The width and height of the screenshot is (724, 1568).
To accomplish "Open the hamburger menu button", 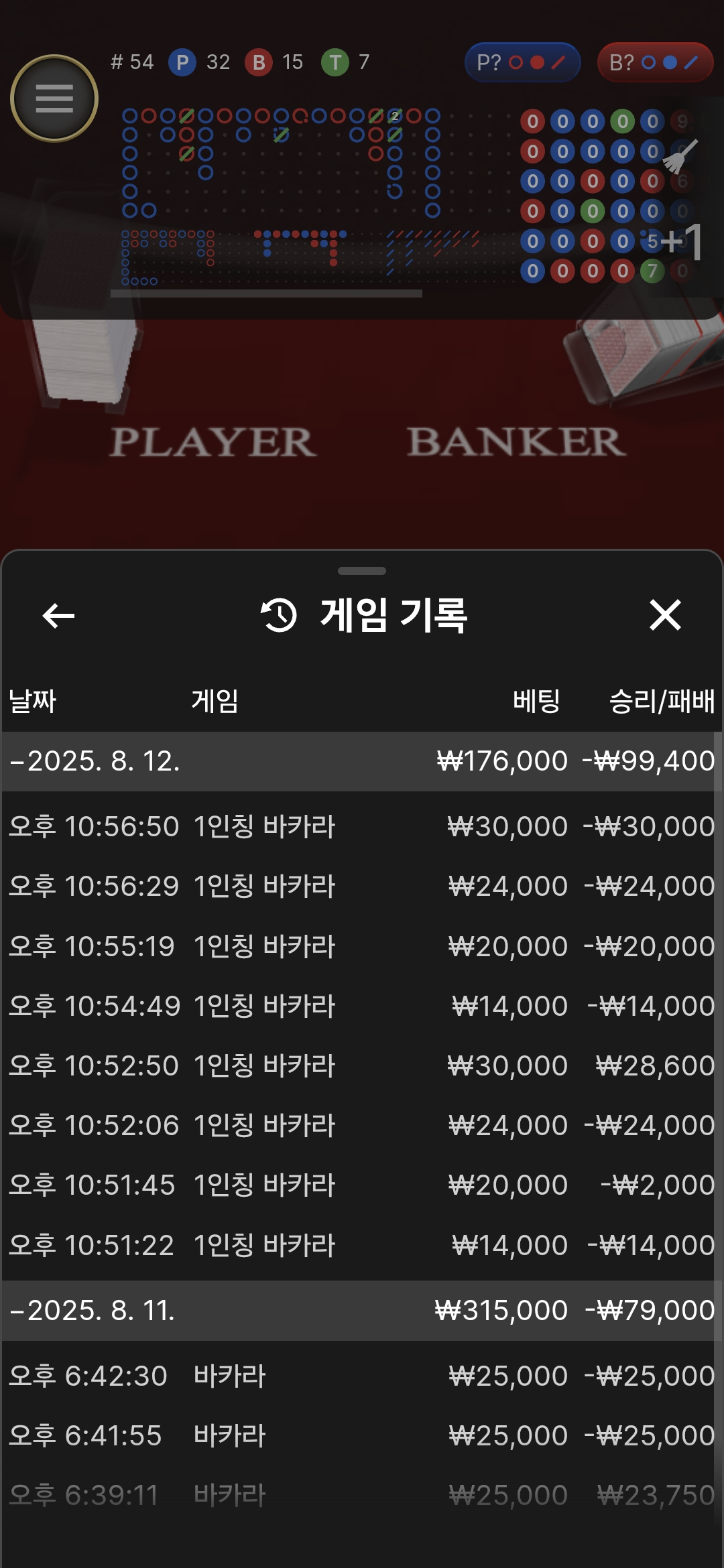I will point(54,99).
